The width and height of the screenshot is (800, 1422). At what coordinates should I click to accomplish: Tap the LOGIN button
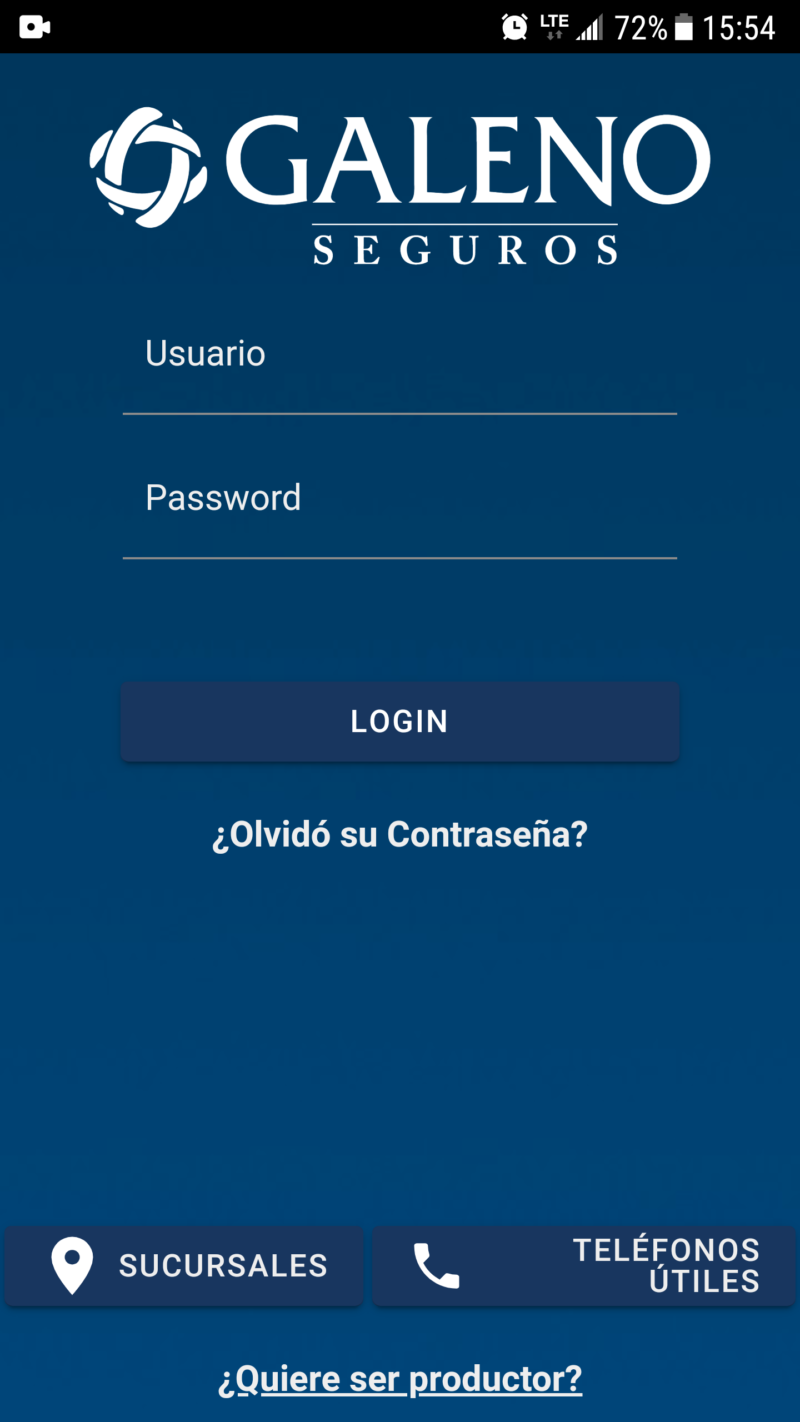tap(400, 722)
